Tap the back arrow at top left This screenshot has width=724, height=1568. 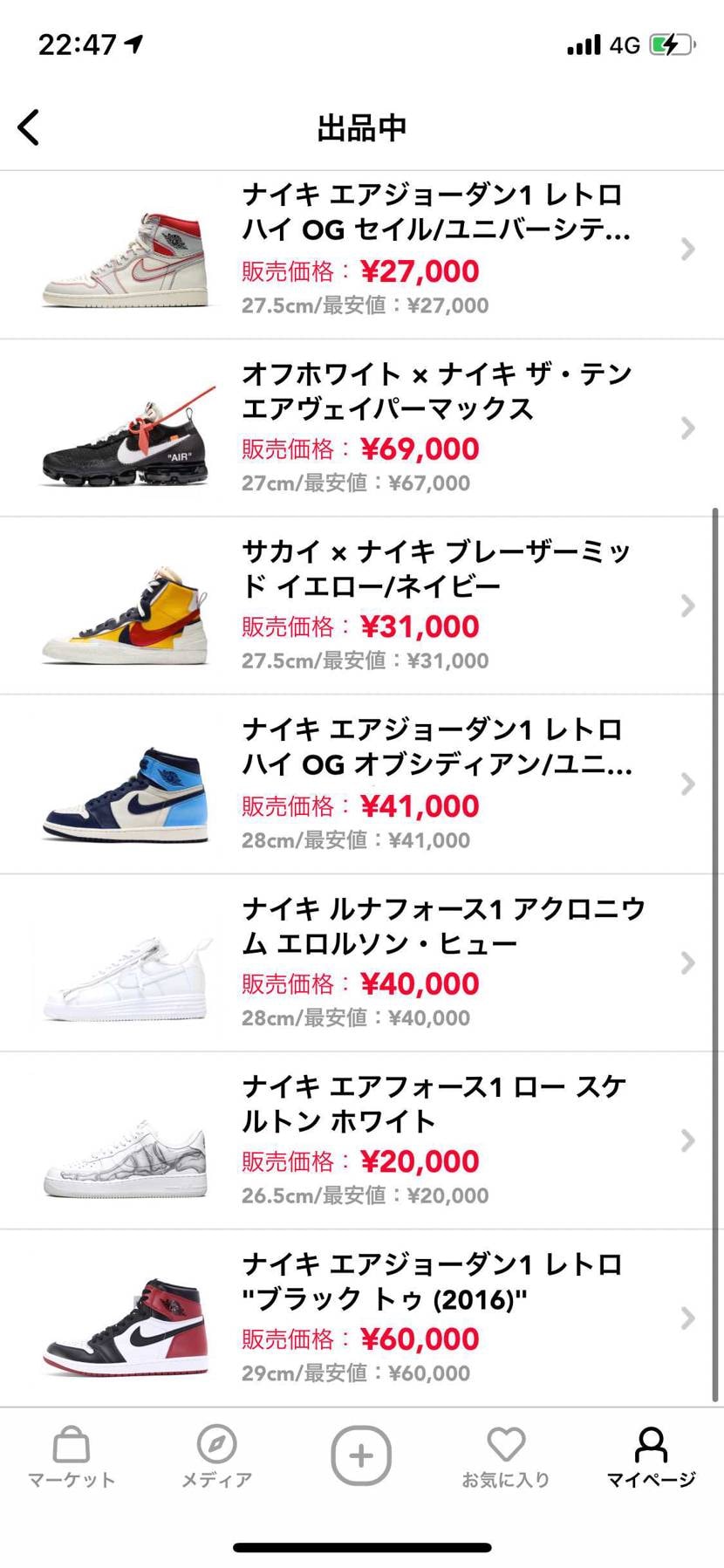pyautogui.click(x=29, y=127)
